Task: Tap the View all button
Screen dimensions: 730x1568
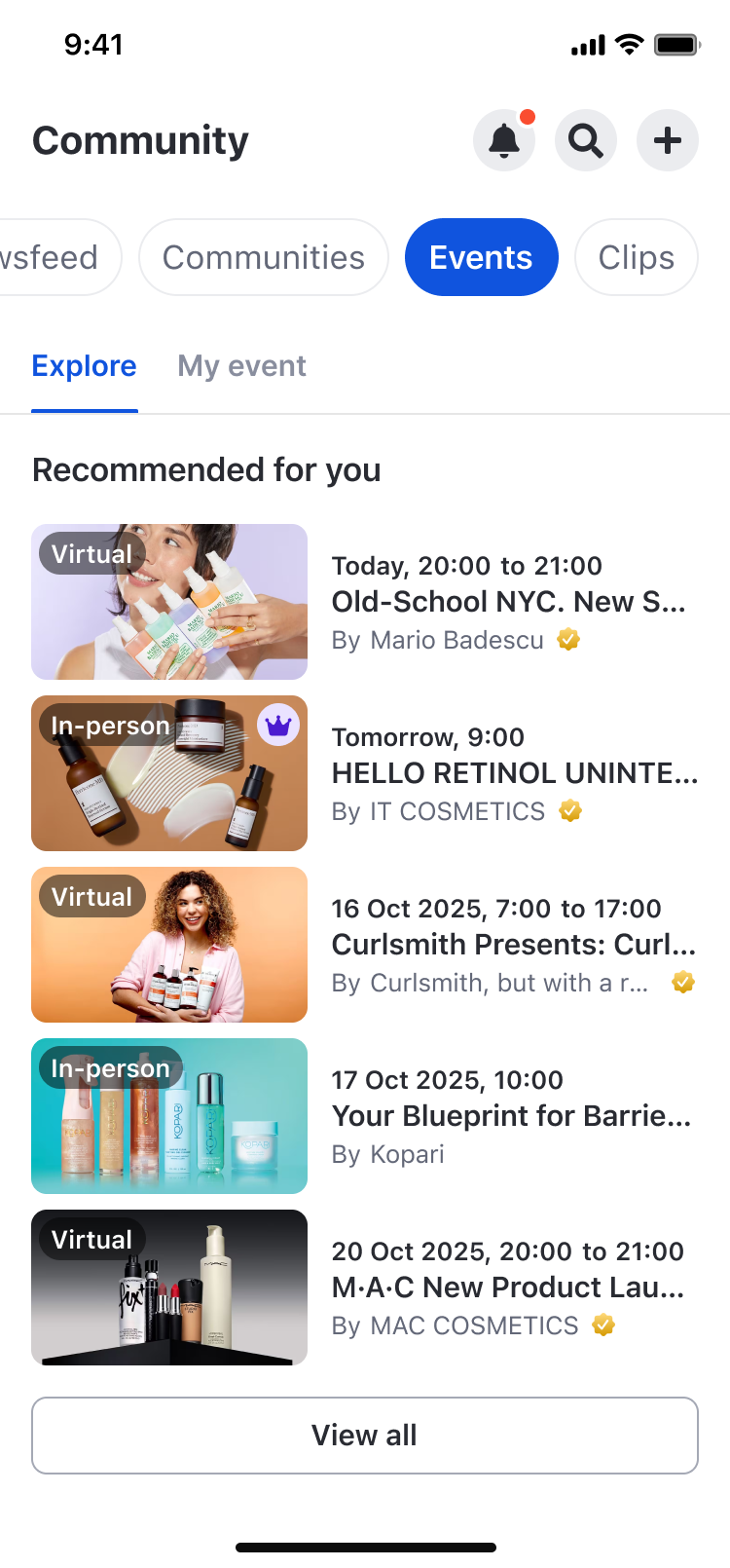Action: [x=364, y=1436]
